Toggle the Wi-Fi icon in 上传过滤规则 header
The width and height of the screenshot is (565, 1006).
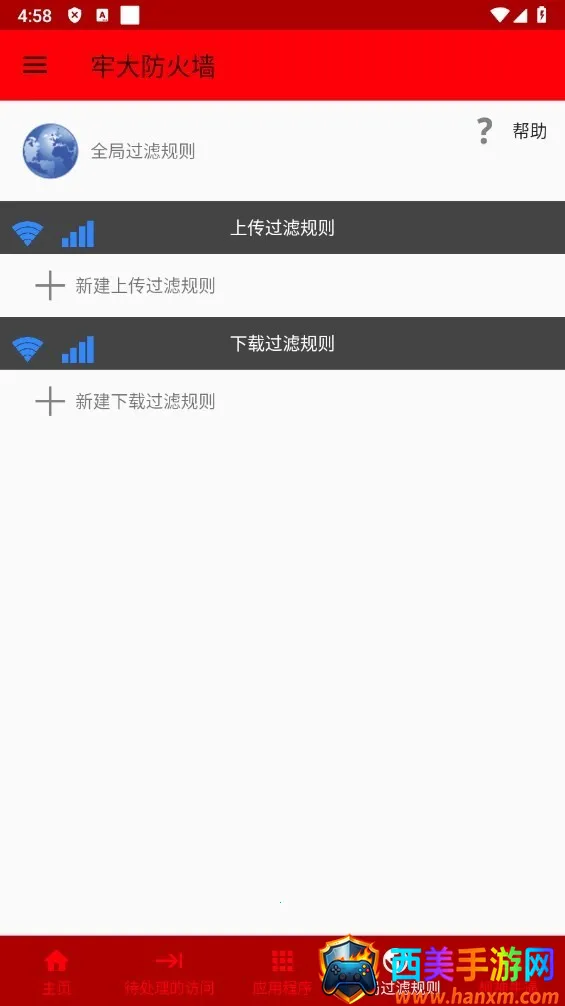tap(28, 234)
